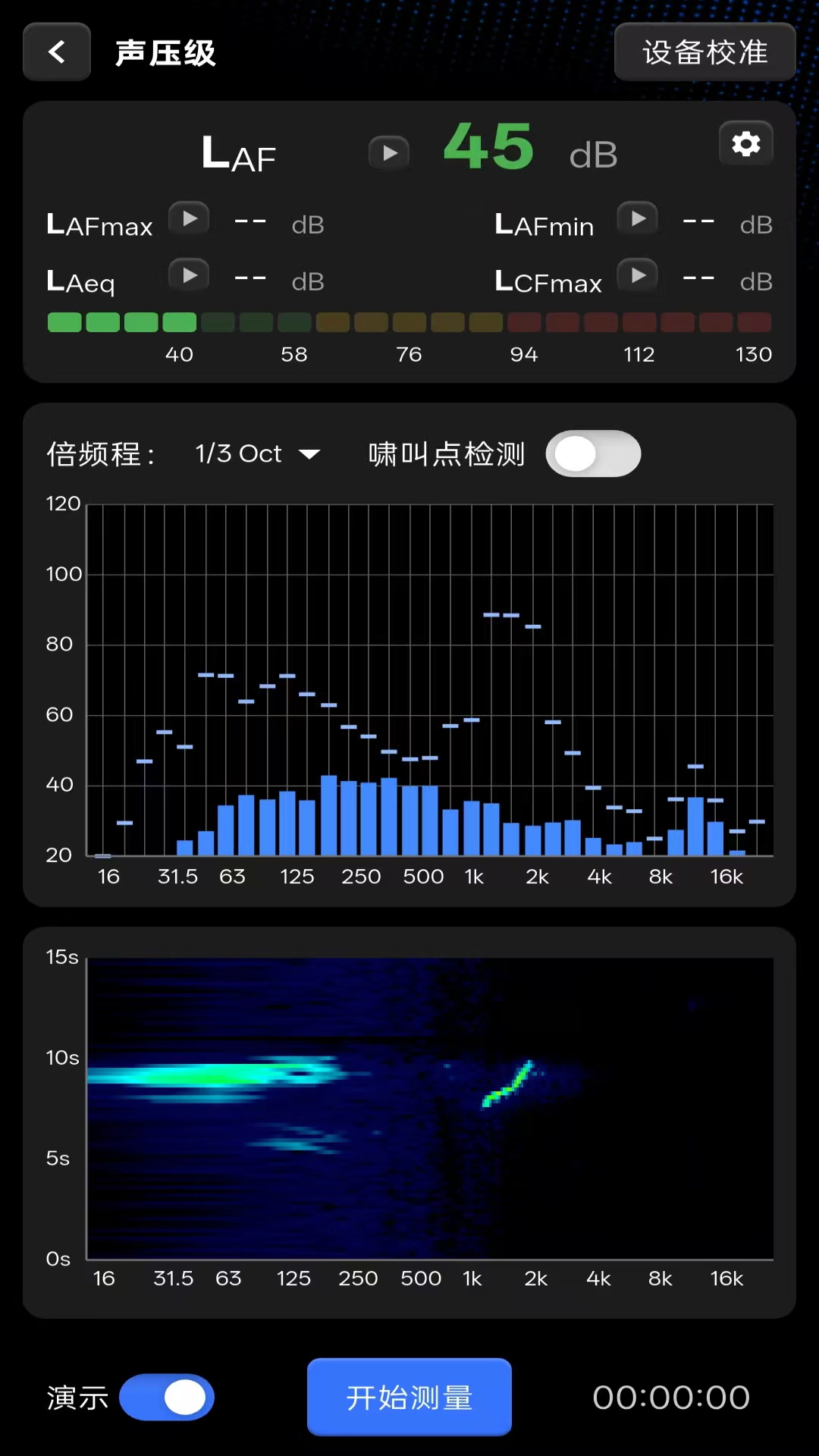The width and height of the screenshot is (819, 1456).
Task: Play the LAeq value
Action: tap(189, 275)
